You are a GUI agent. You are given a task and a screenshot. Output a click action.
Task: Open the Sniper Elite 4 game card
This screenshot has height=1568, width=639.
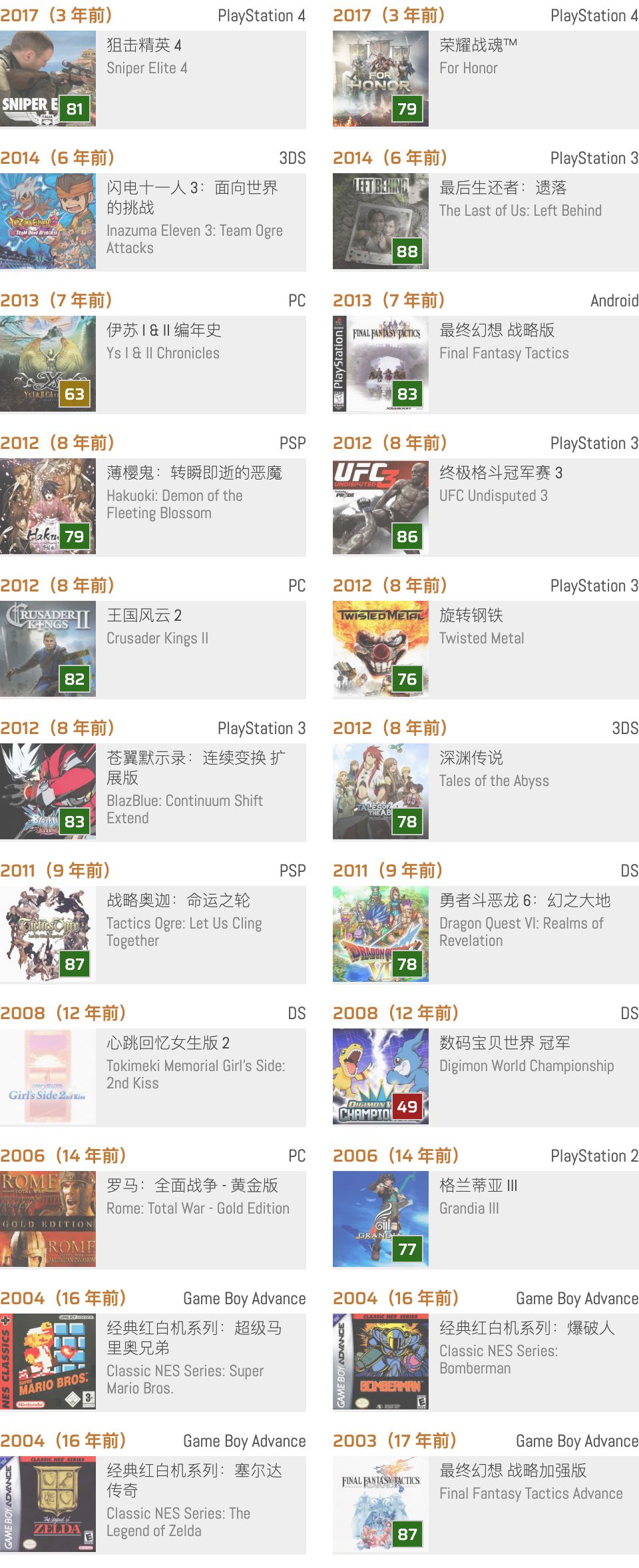[x=153, y=79]
